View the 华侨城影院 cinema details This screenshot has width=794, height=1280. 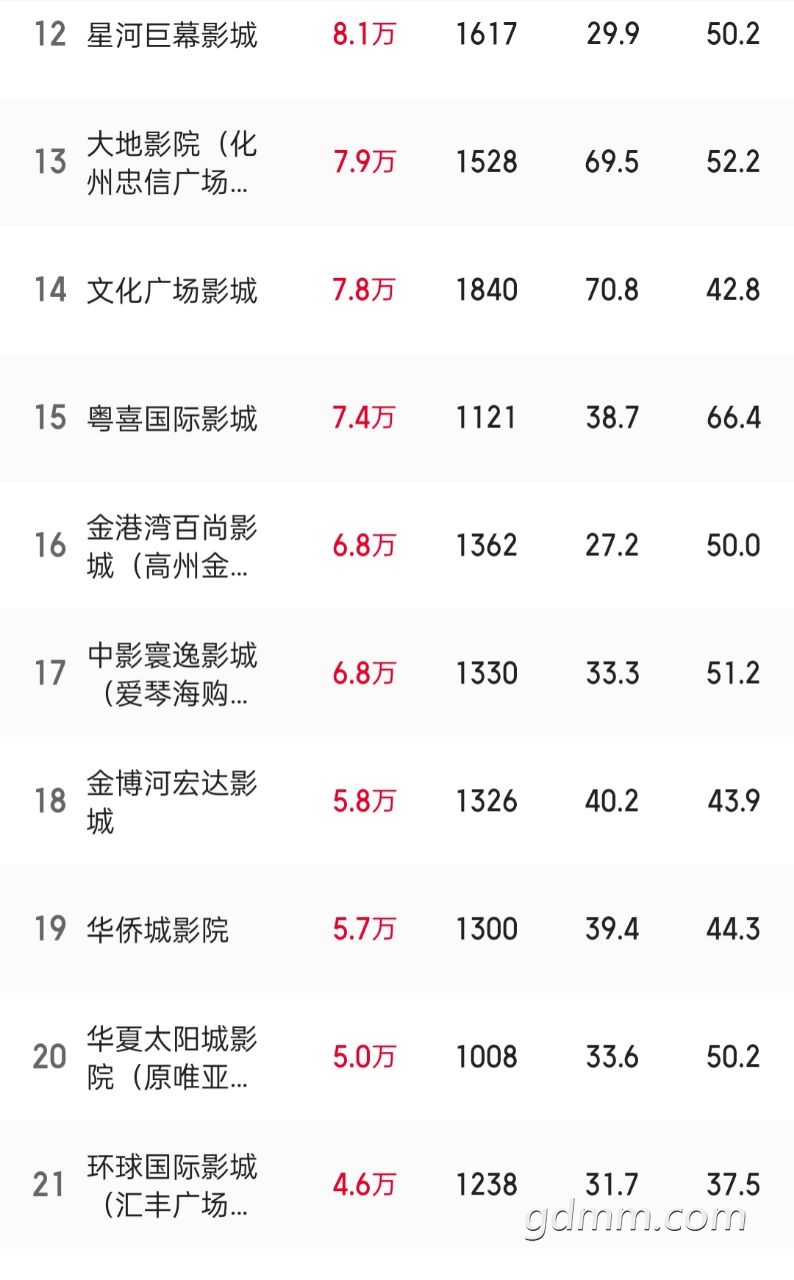click(397, 929)
